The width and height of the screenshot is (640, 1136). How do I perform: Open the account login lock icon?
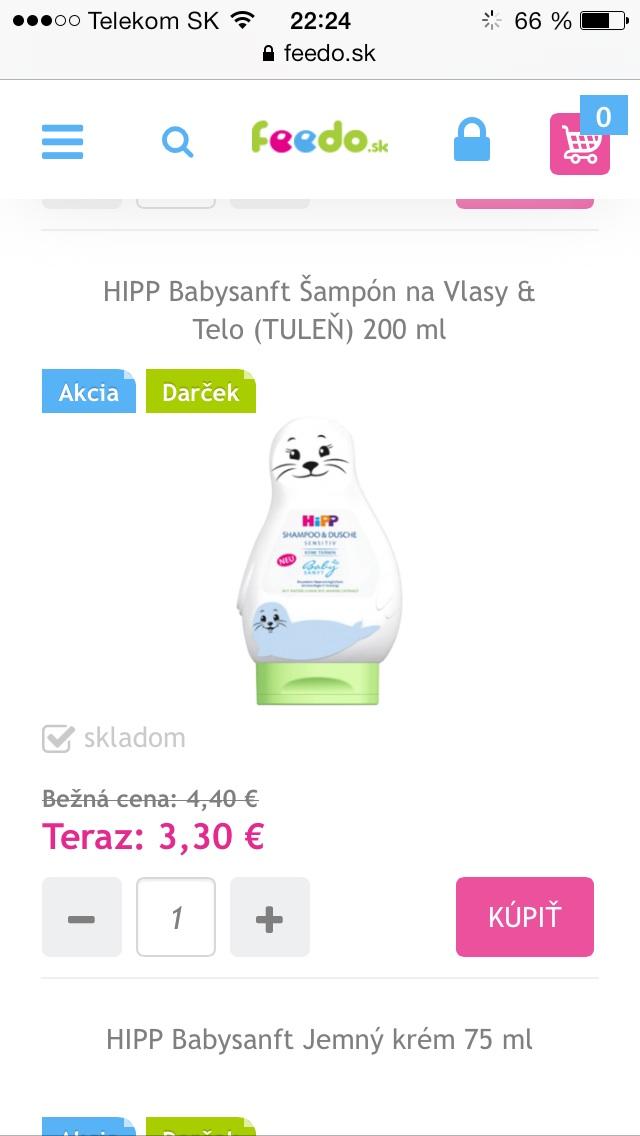[x=472, y=140]
